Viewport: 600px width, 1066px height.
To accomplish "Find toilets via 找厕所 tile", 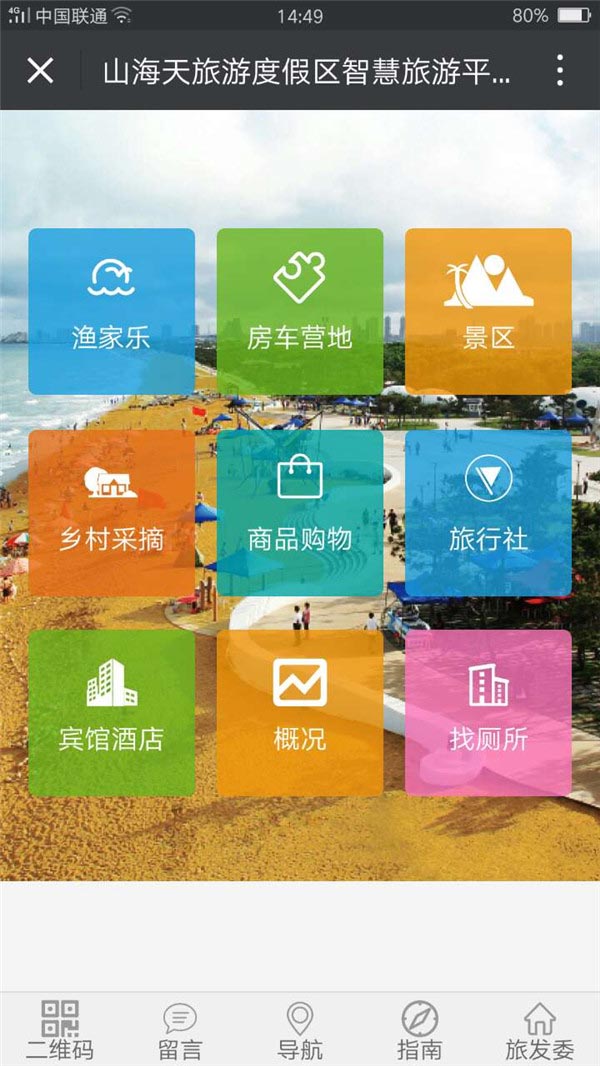I will (x=488, y=713).
